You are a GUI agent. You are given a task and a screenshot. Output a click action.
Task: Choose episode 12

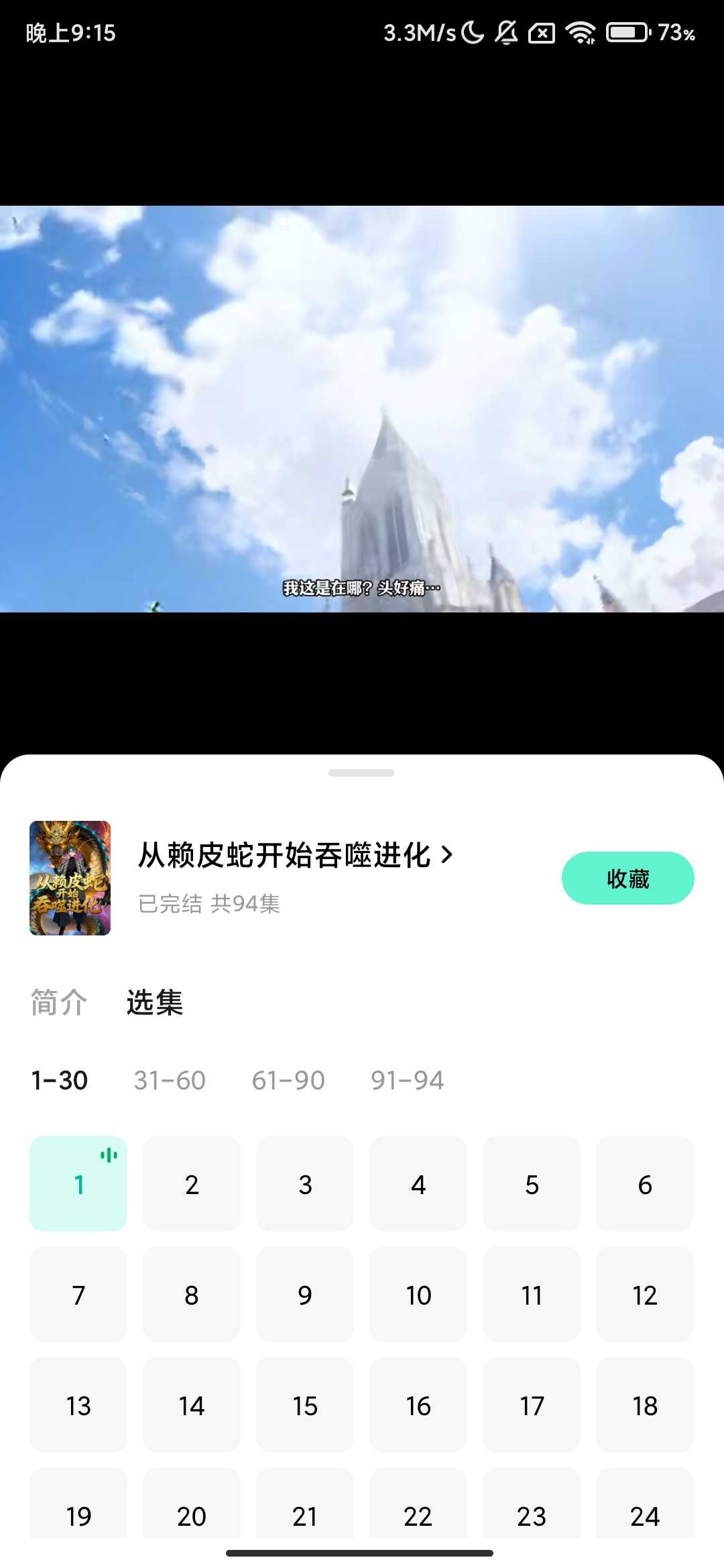click(645, 1295)
